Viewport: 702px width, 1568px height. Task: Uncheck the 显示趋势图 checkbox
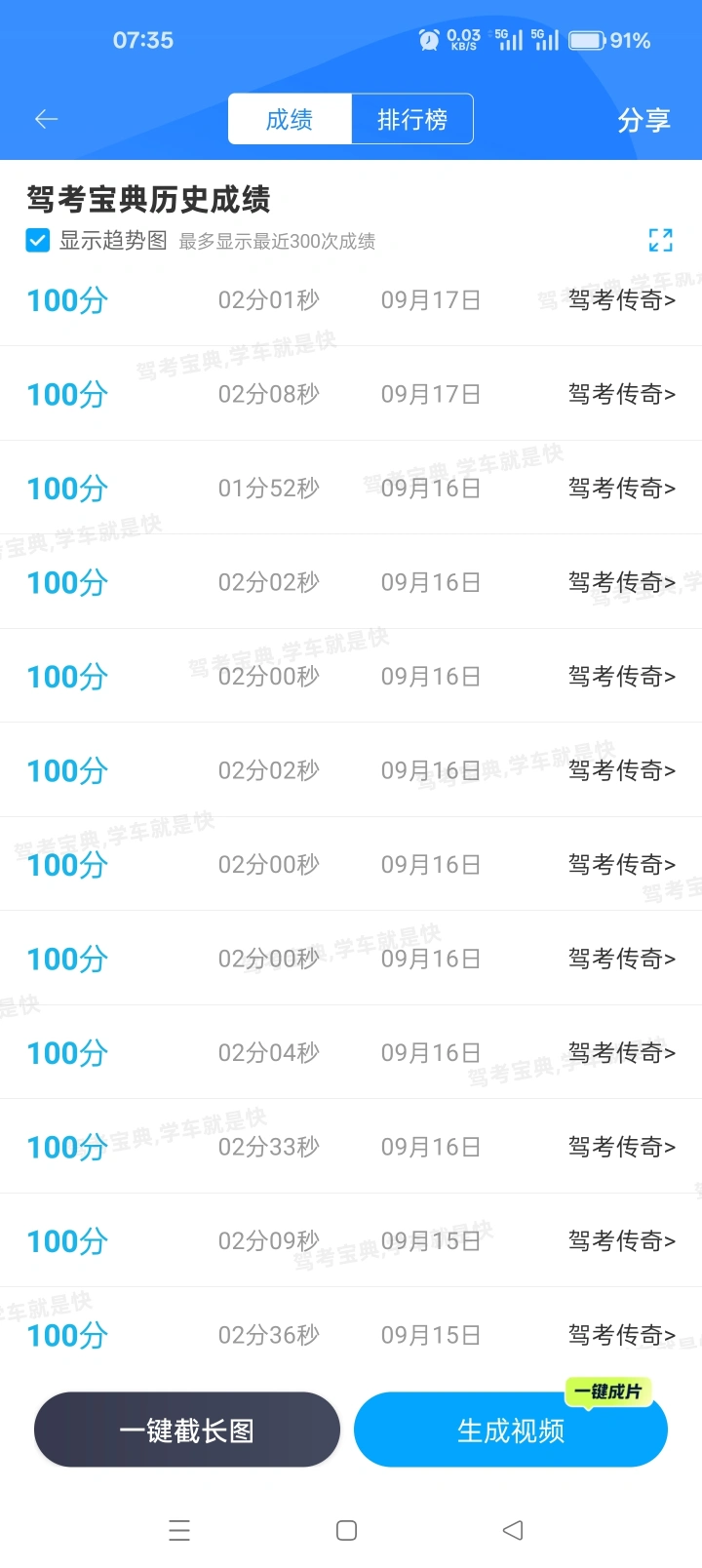(38, 240)
